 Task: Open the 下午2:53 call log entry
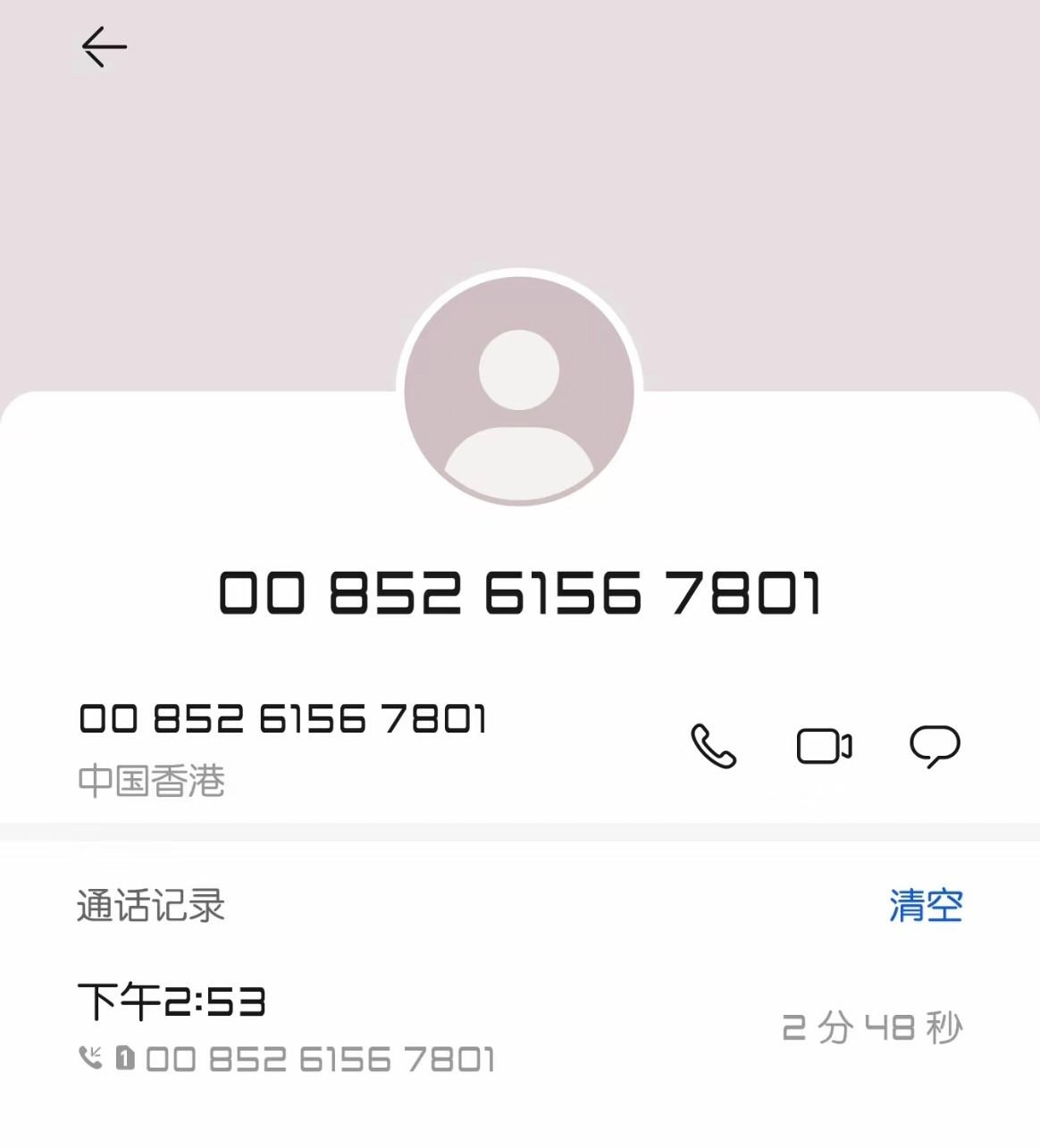coord(286,1027)
